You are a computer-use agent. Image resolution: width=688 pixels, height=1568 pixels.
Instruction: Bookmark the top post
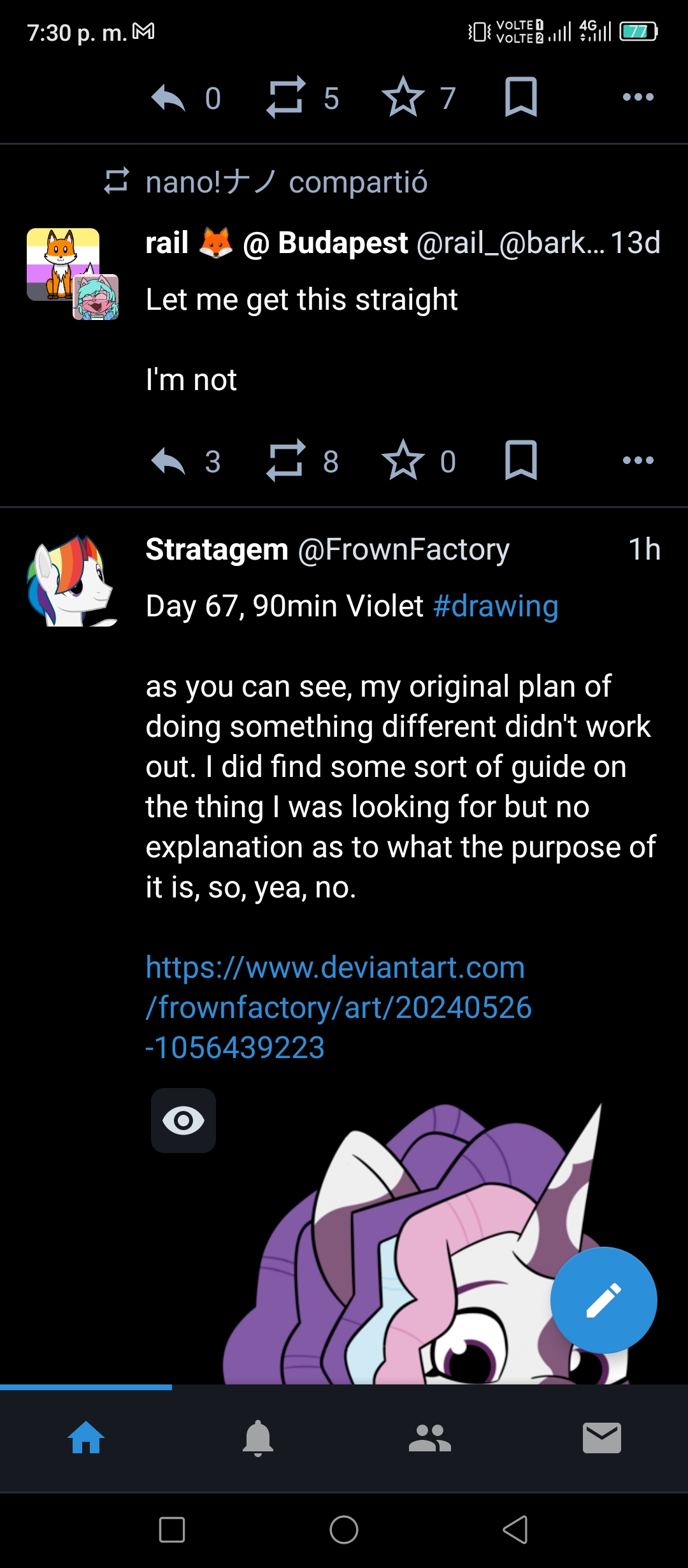(520, 97)
